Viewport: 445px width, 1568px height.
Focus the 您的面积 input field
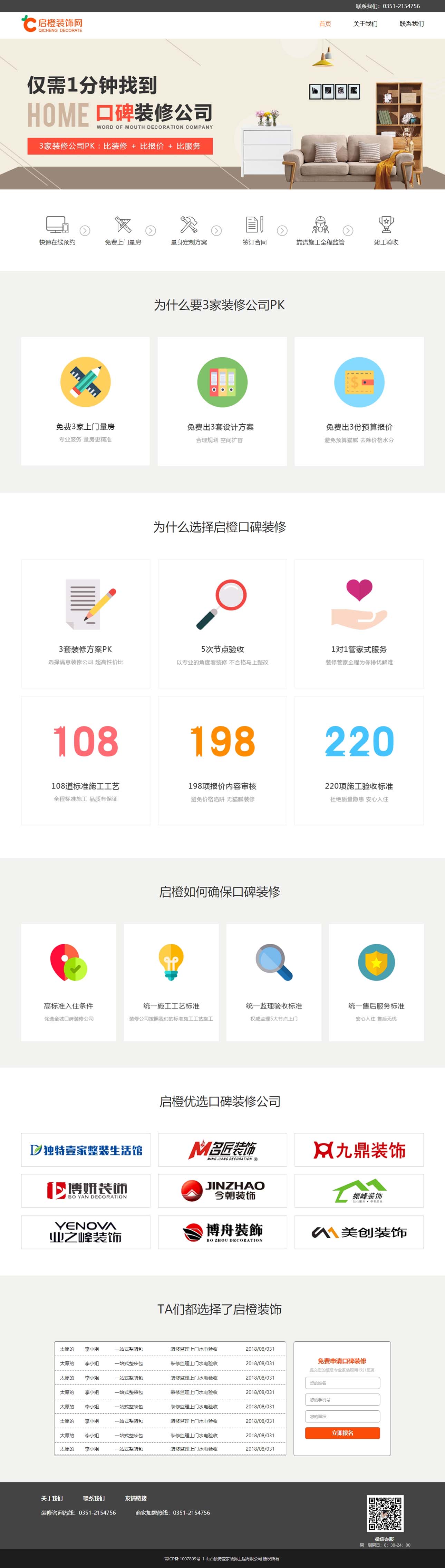click(342, 1417)
